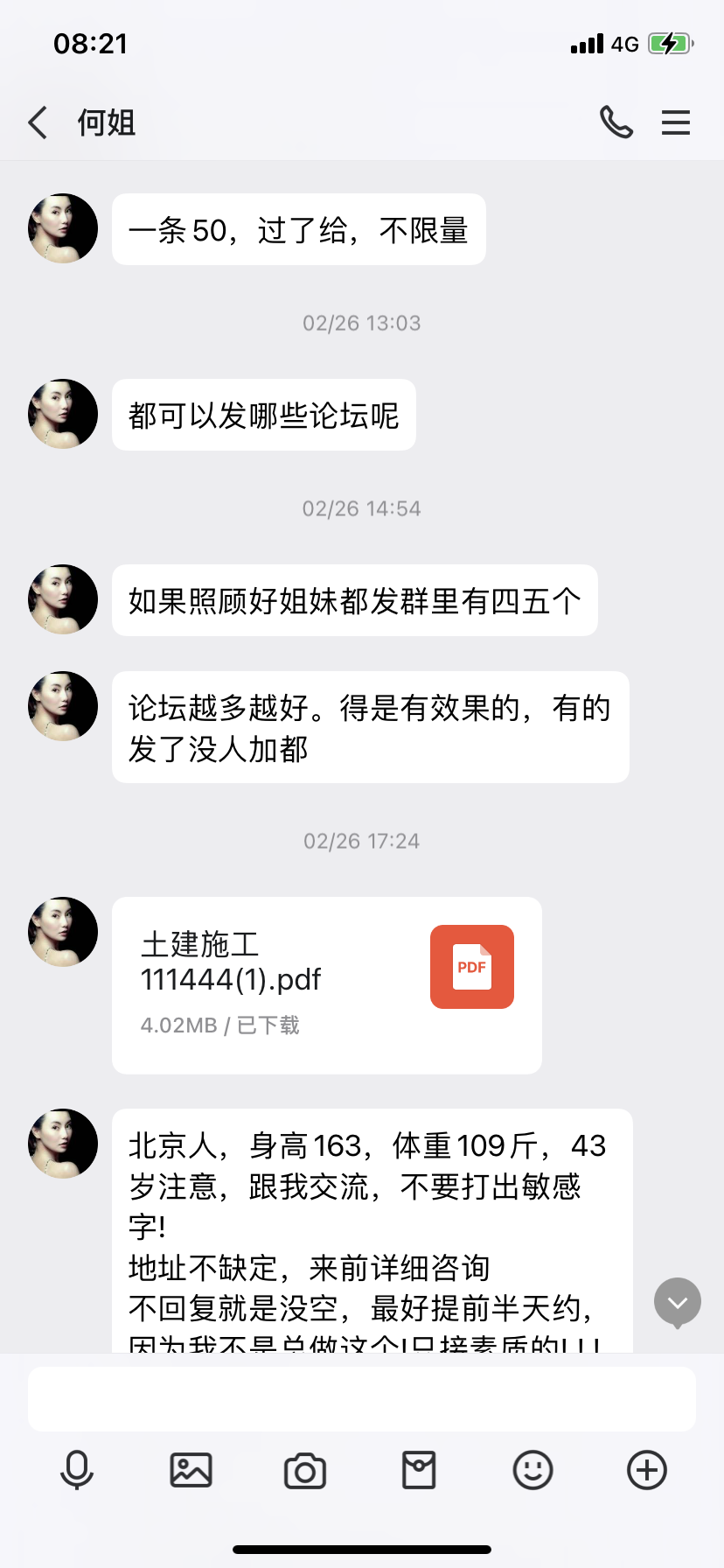The image size is (724, 1568).
Task: Open the emoji panel
Action: click(533, 1470)
